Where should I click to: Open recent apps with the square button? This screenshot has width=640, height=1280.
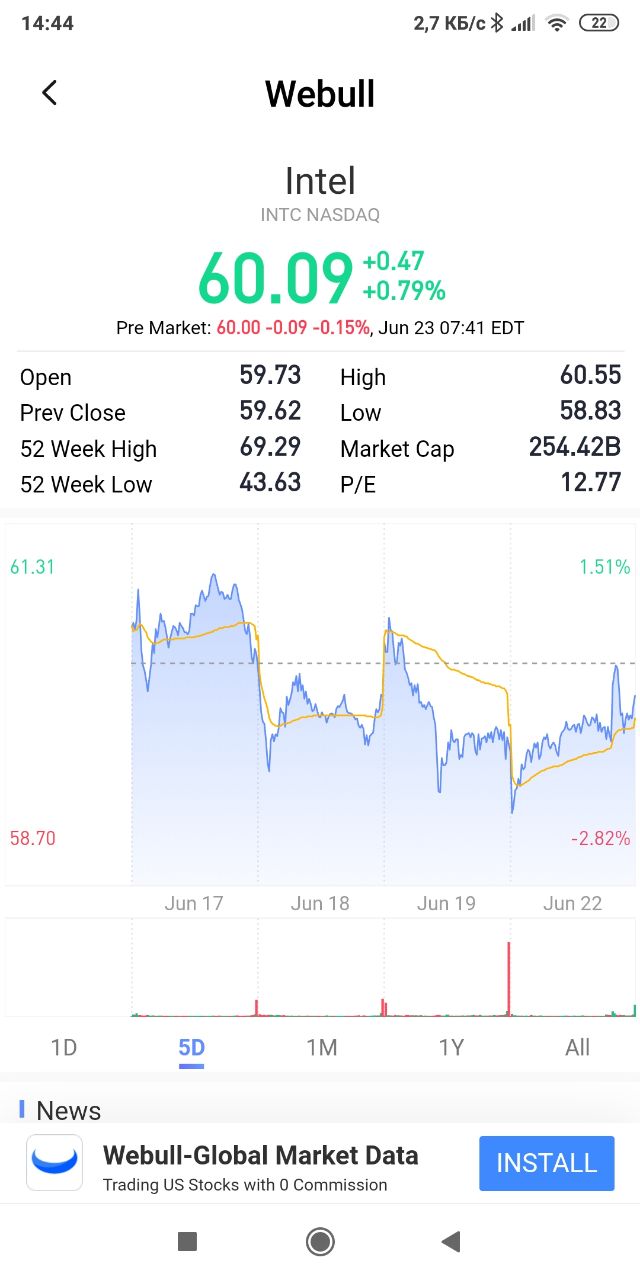[x=187, y=1241]
